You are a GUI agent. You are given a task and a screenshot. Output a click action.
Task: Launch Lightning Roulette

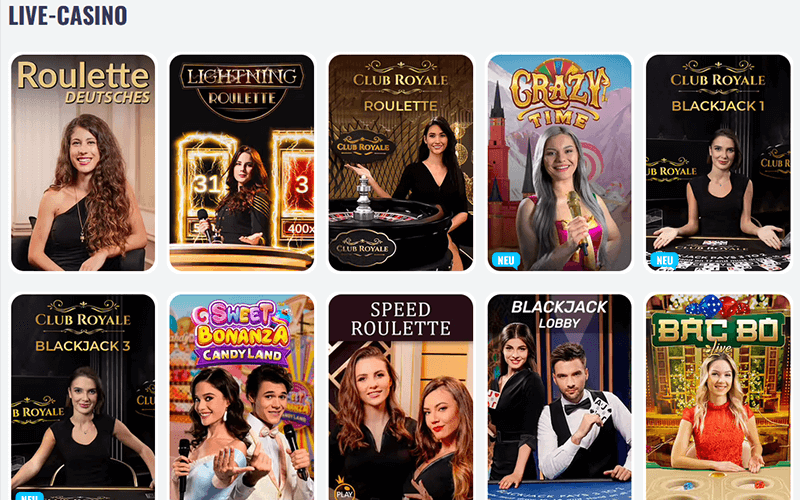241,162
